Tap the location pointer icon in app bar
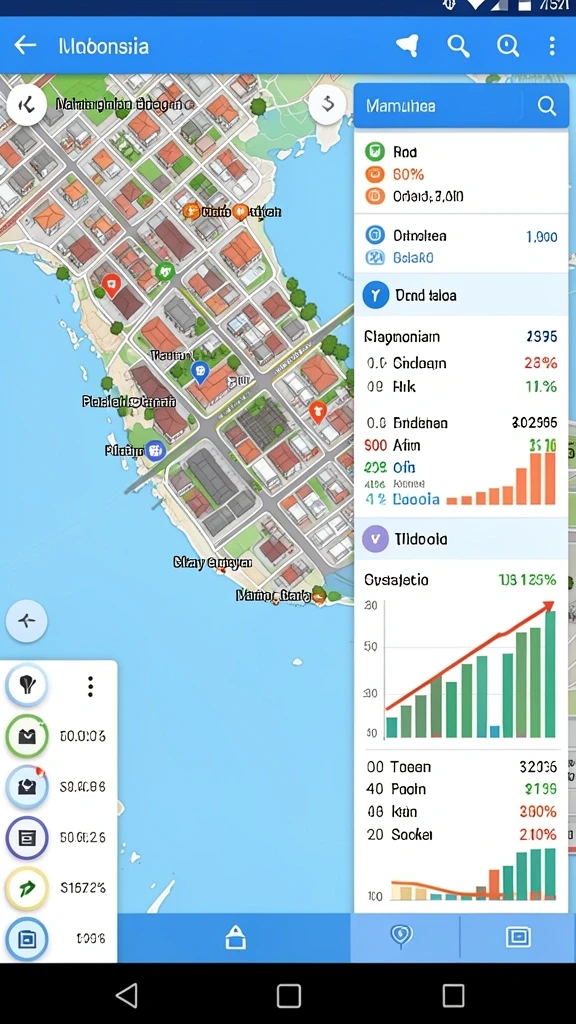This screenshot has height=1024, width=576. click(408, 46)
